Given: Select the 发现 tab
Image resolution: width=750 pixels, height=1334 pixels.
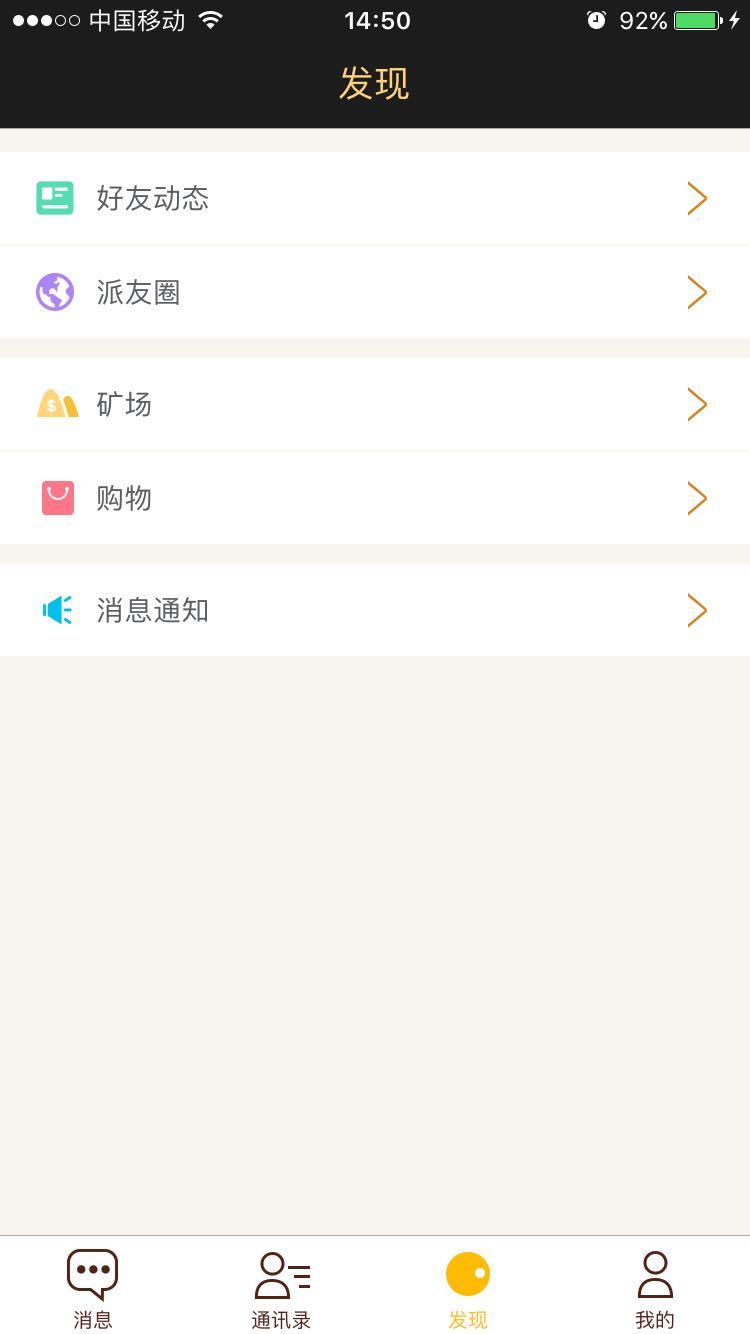Looking at the screenshot, I should 468,1288.
